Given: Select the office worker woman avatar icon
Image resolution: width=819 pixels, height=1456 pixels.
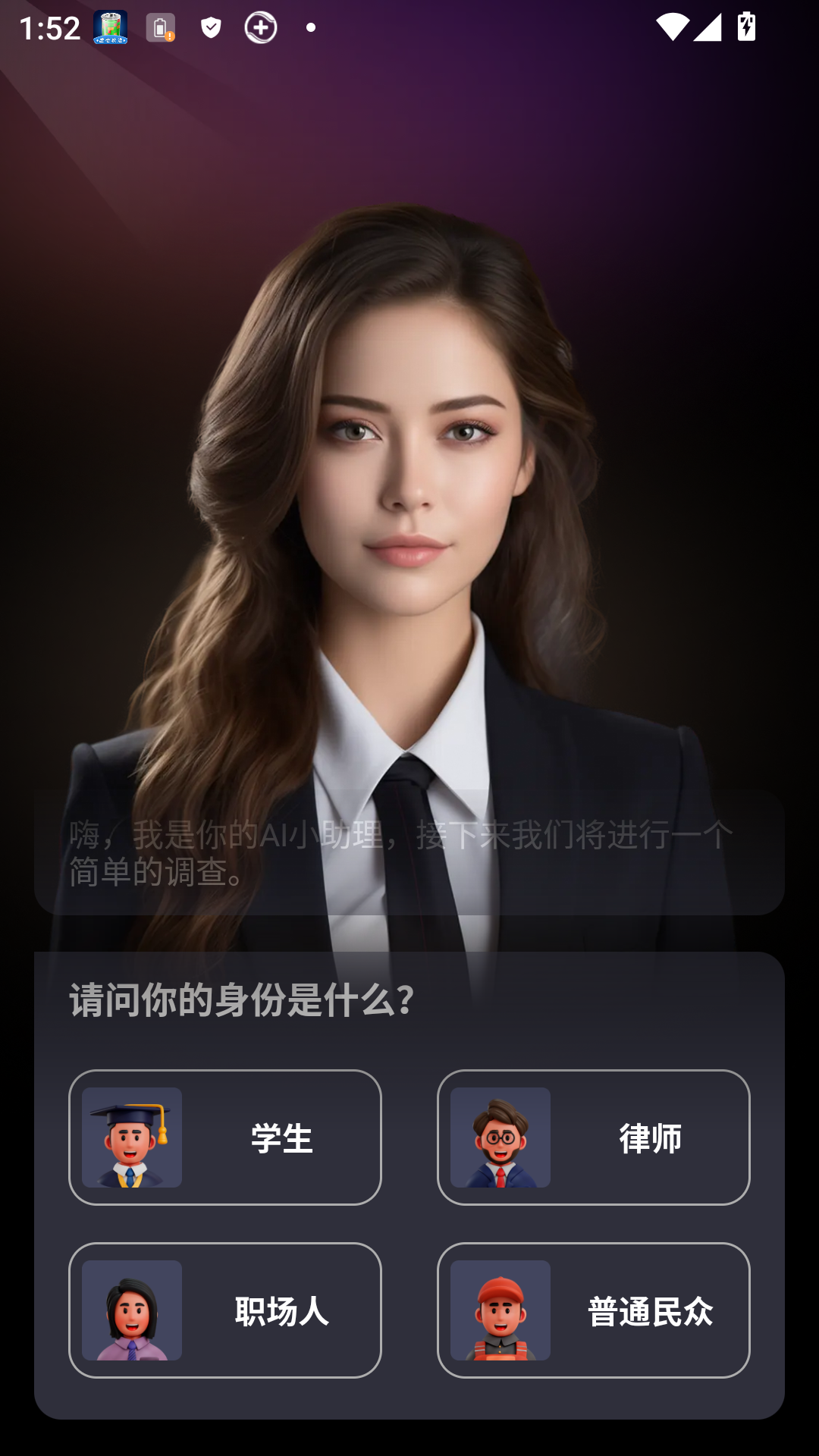Looking at the screenshot, I should (x=133, y=1310).
